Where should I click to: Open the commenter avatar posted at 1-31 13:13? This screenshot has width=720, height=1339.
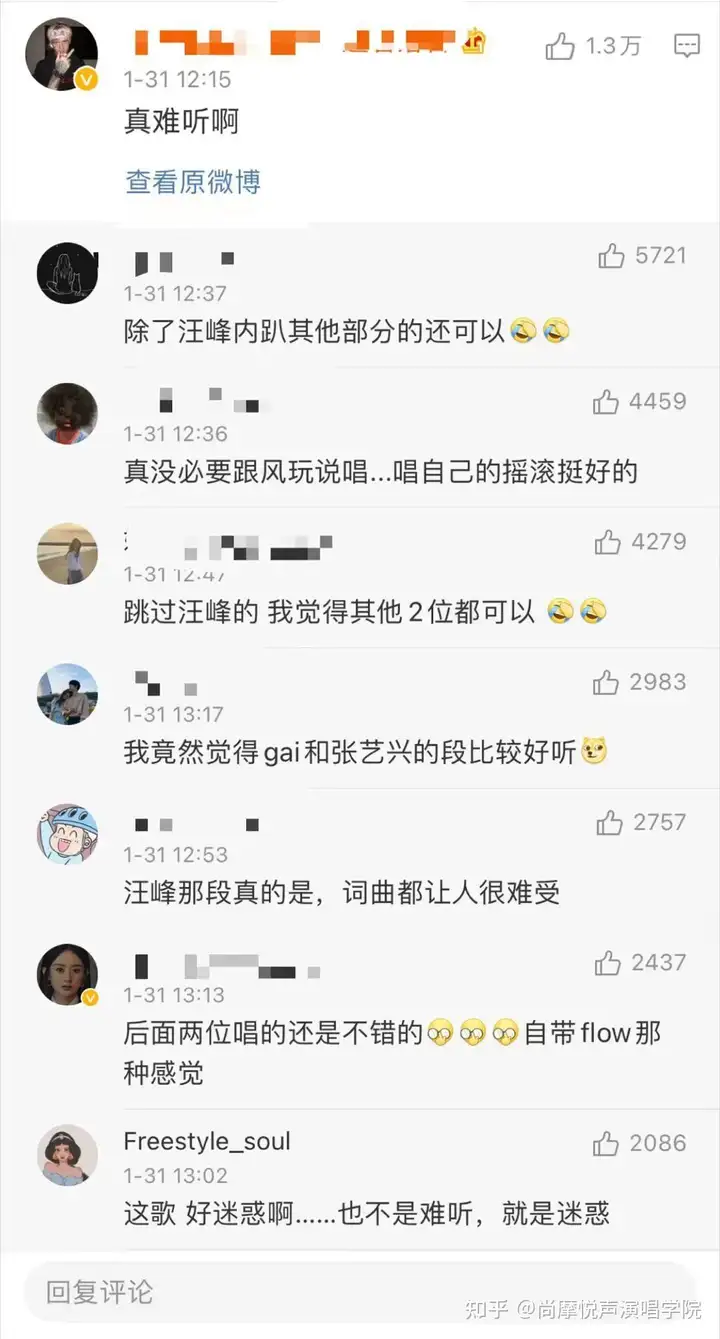coord(68,974)
